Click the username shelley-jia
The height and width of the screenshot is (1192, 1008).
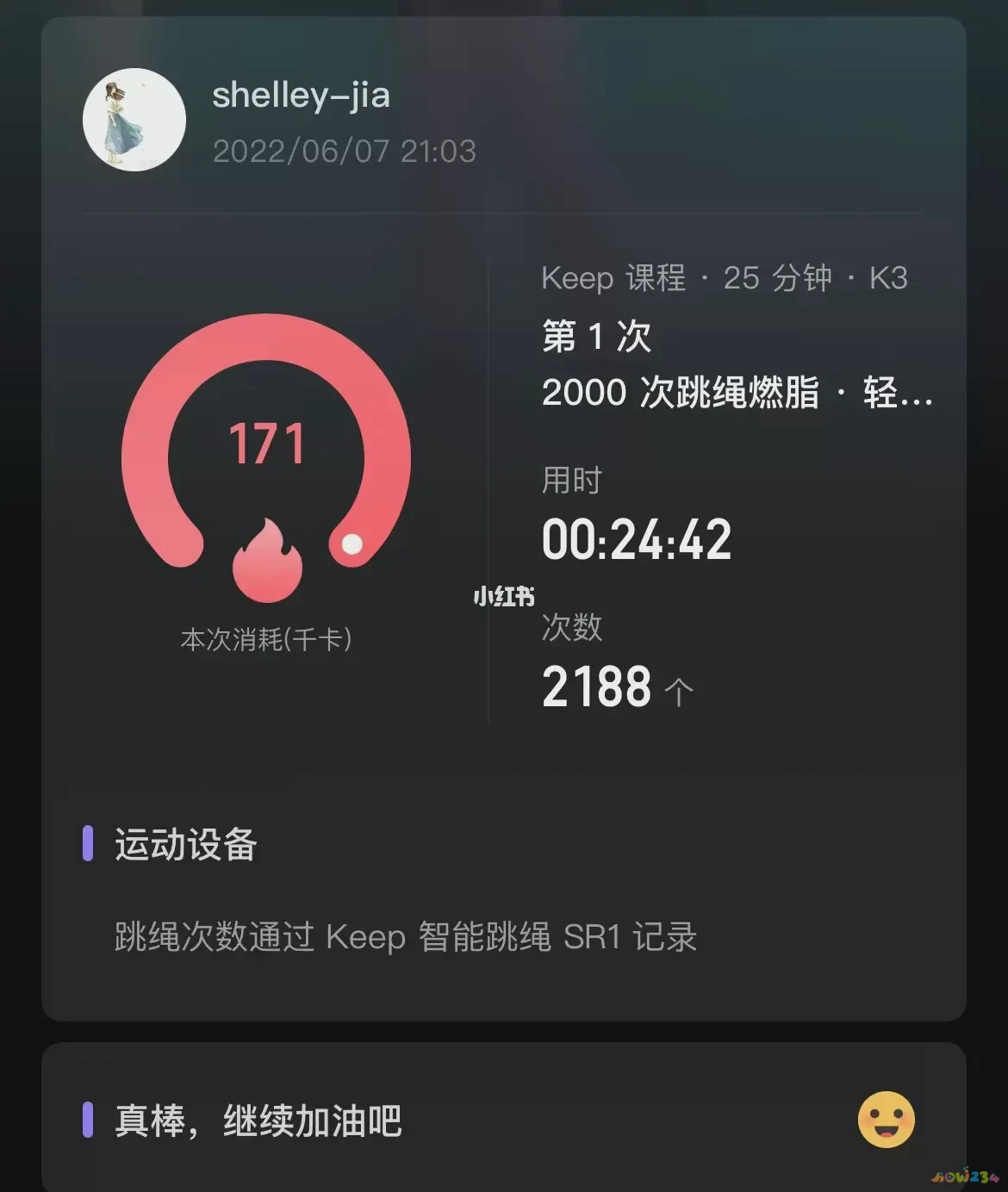302,96
